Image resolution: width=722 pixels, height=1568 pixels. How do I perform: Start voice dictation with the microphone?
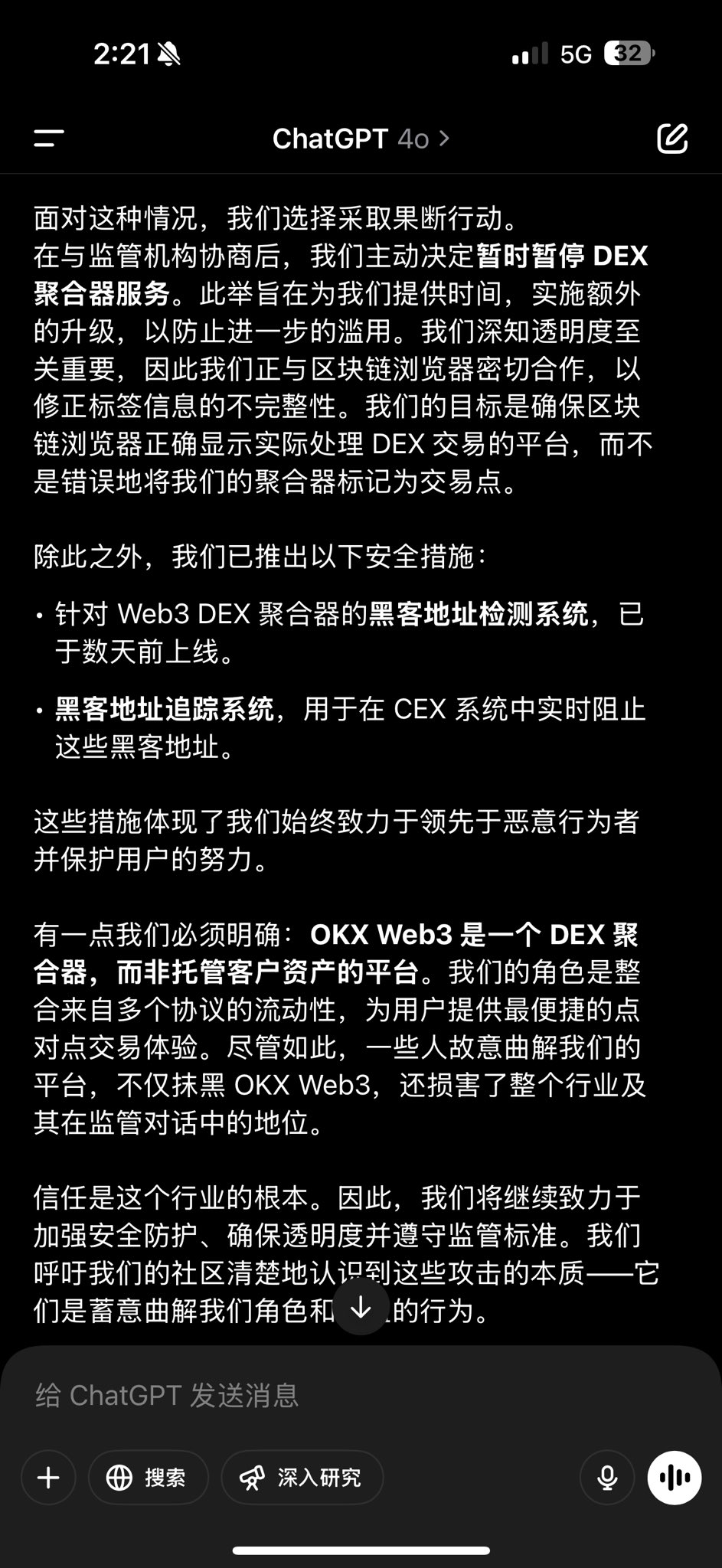607,1478
